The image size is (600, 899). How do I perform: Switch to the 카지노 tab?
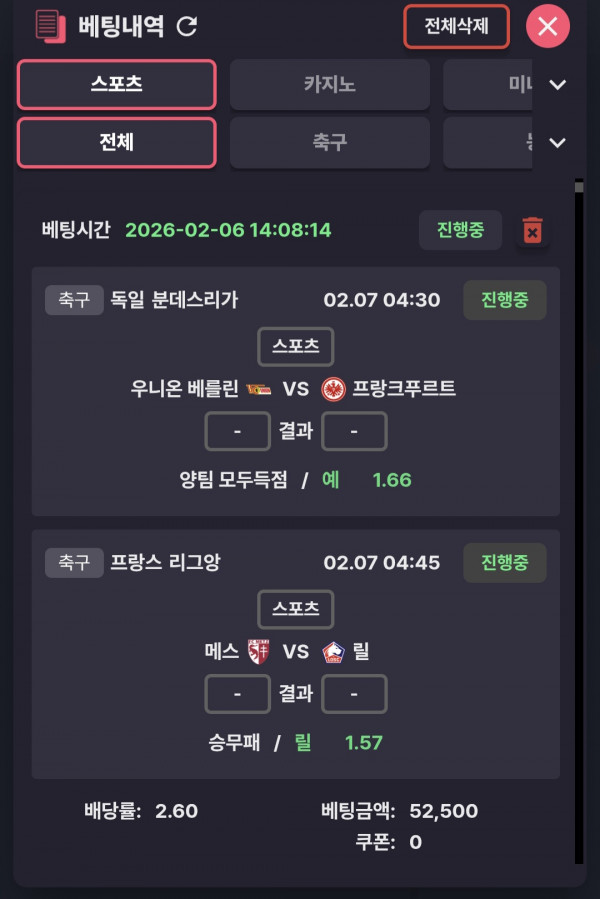(x=329, y=85)
